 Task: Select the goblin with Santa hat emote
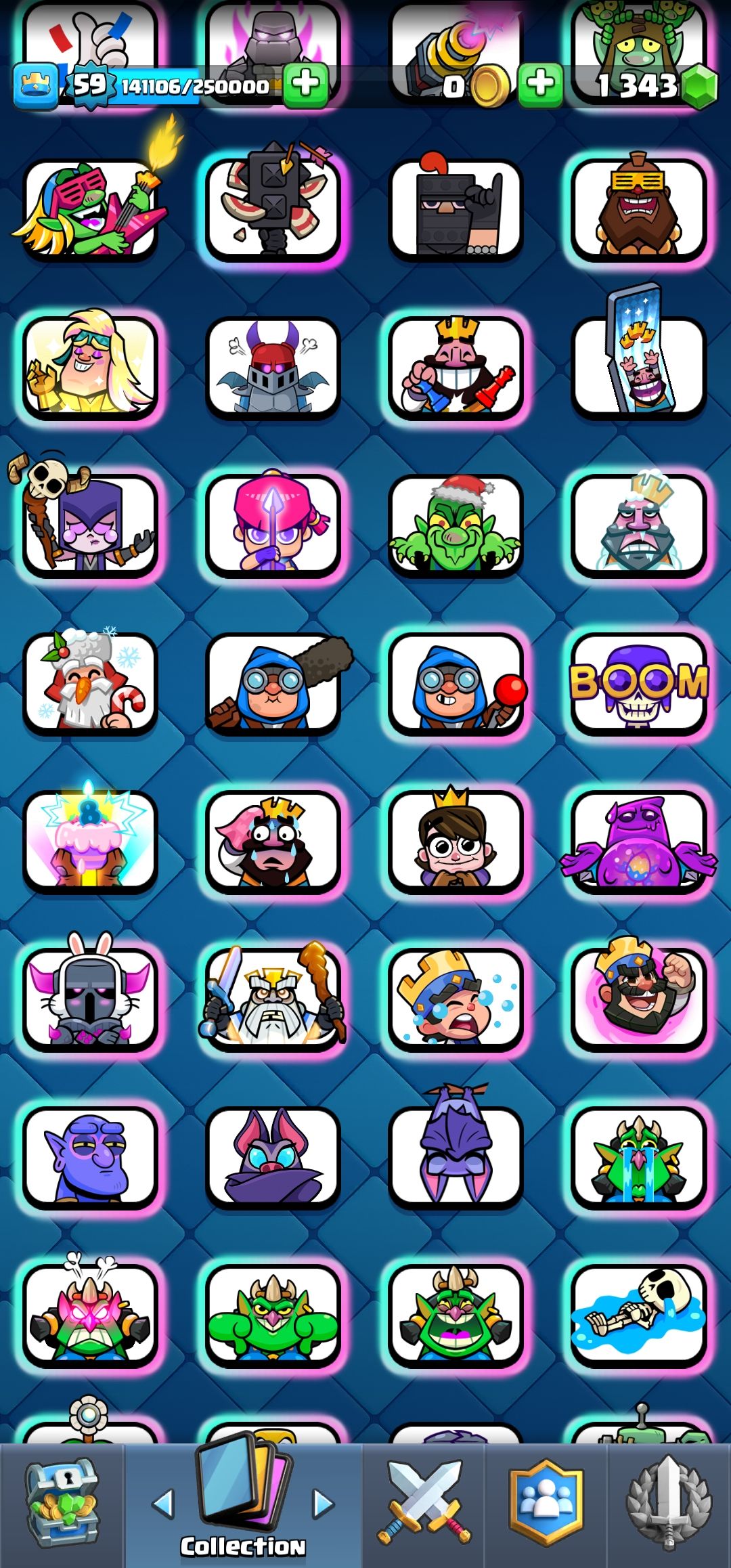coord(456,525)
